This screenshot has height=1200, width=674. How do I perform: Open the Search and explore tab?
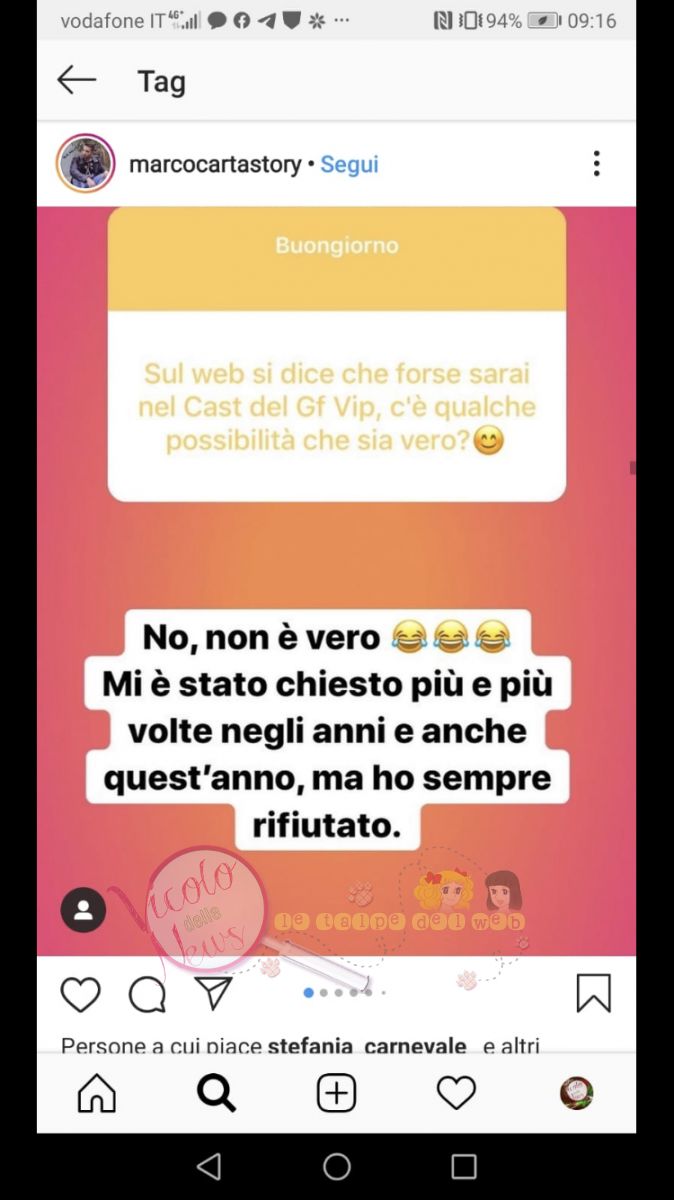[216, 1094]
